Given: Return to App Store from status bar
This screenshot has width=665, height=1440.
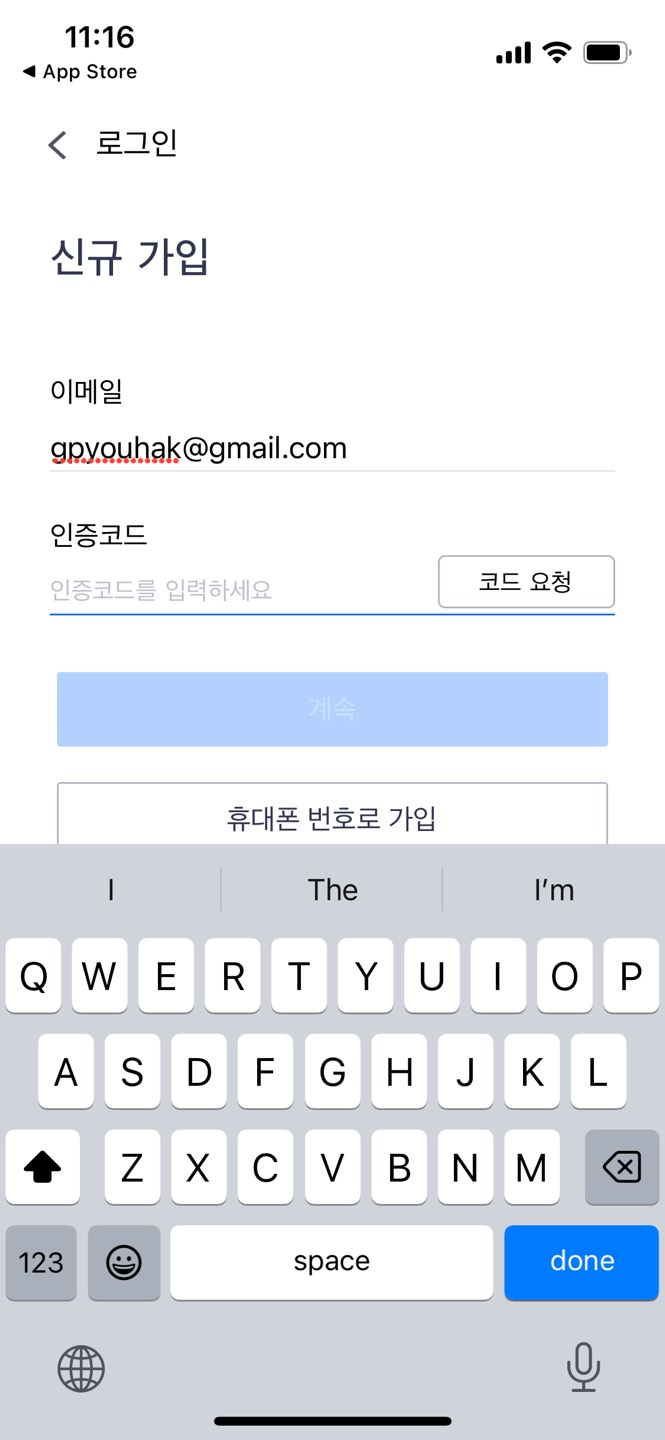Looking at the screenshot, I should click(80, 72).
